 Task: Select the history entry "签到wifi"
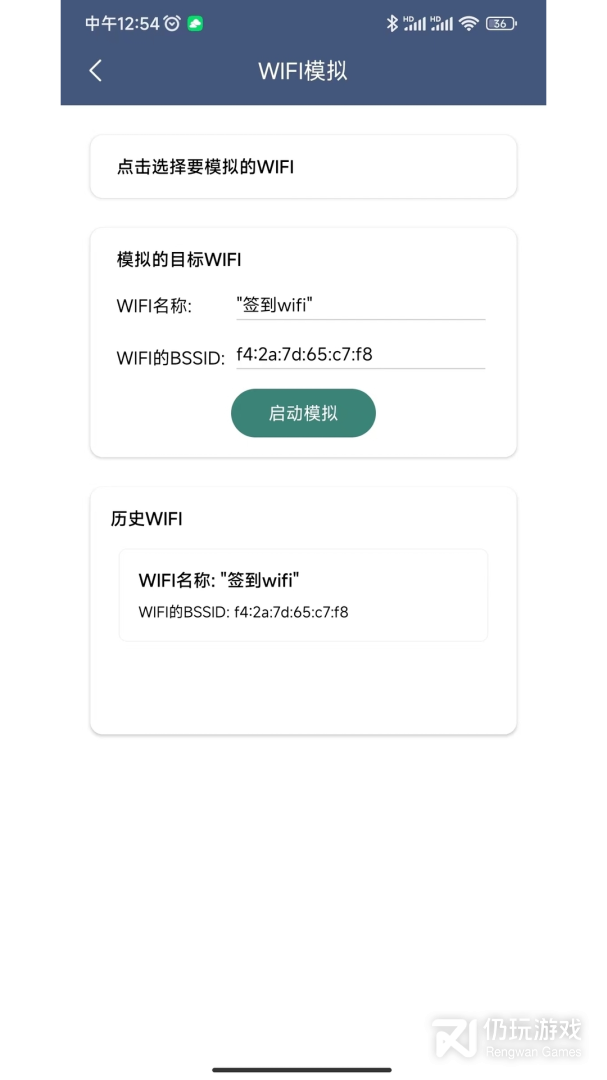(x=303, y=594)
